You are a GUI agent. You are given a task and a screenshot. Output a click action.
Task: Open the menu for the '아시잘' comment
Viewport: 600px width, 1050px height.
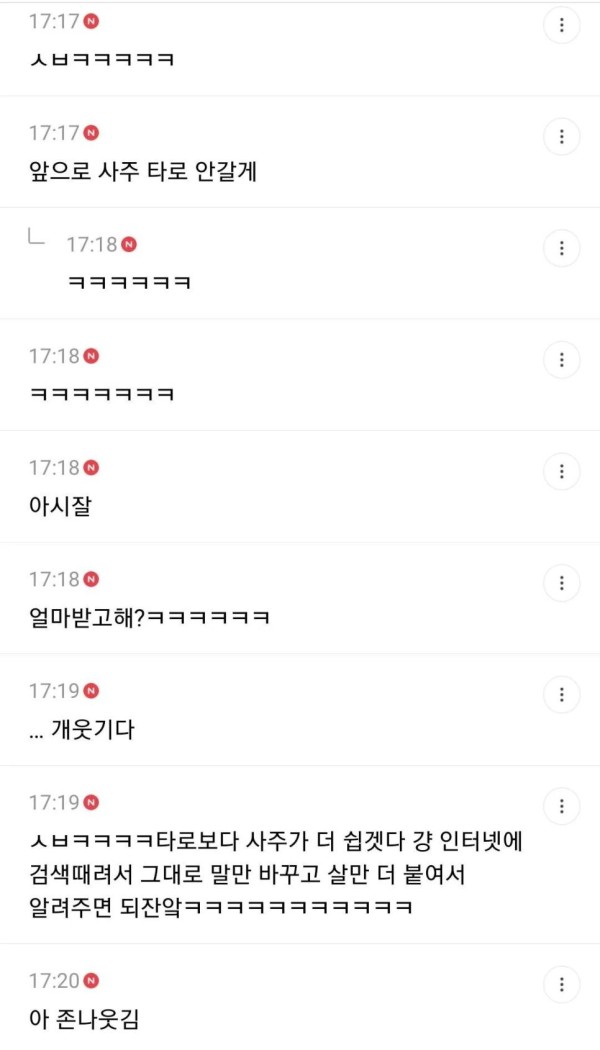[562, 471]
